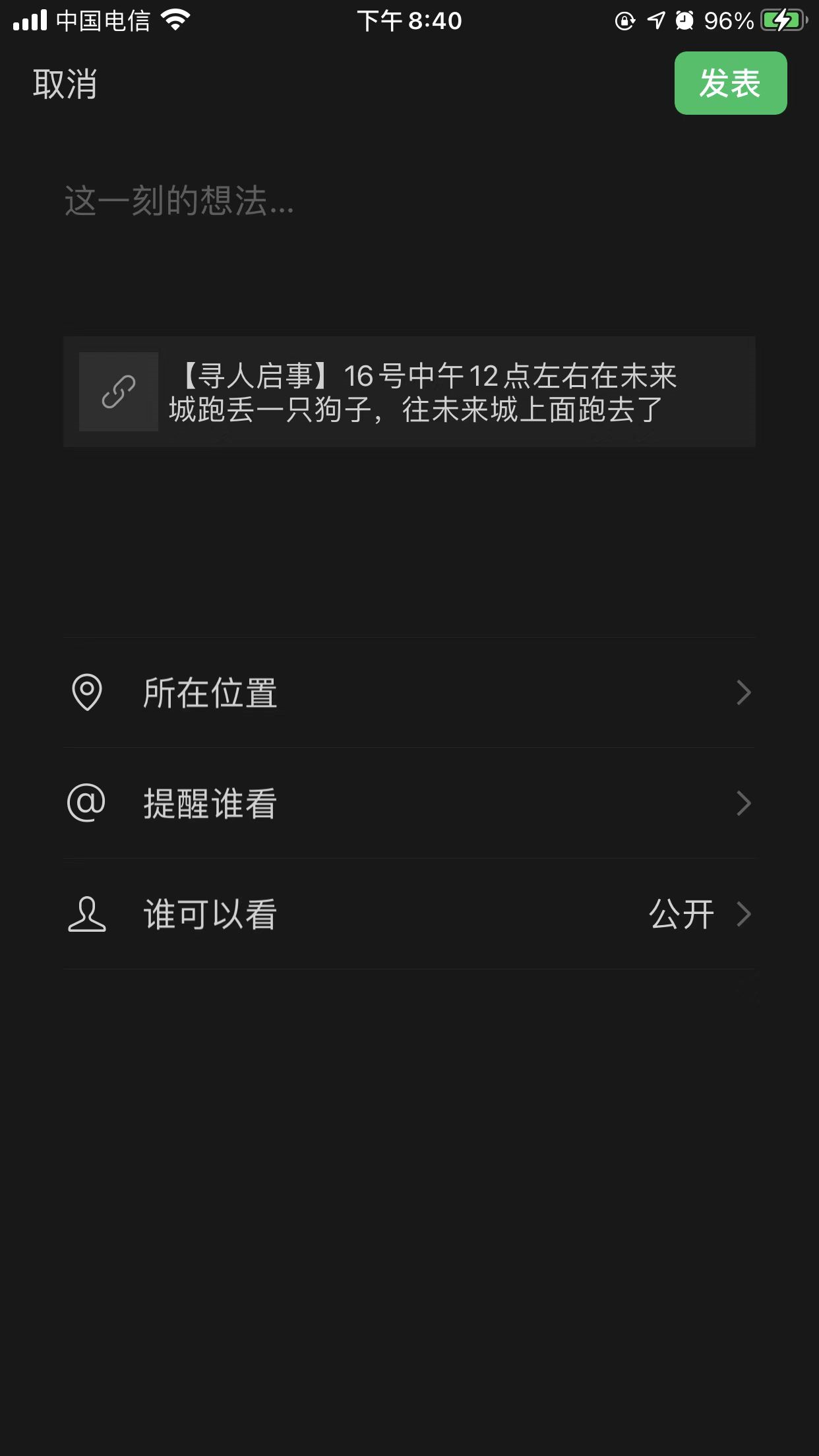The height and width of the screenshot is (1456, 819).
Task: Focus the 这一刻的想法 text field
Action: click(409, 229)
